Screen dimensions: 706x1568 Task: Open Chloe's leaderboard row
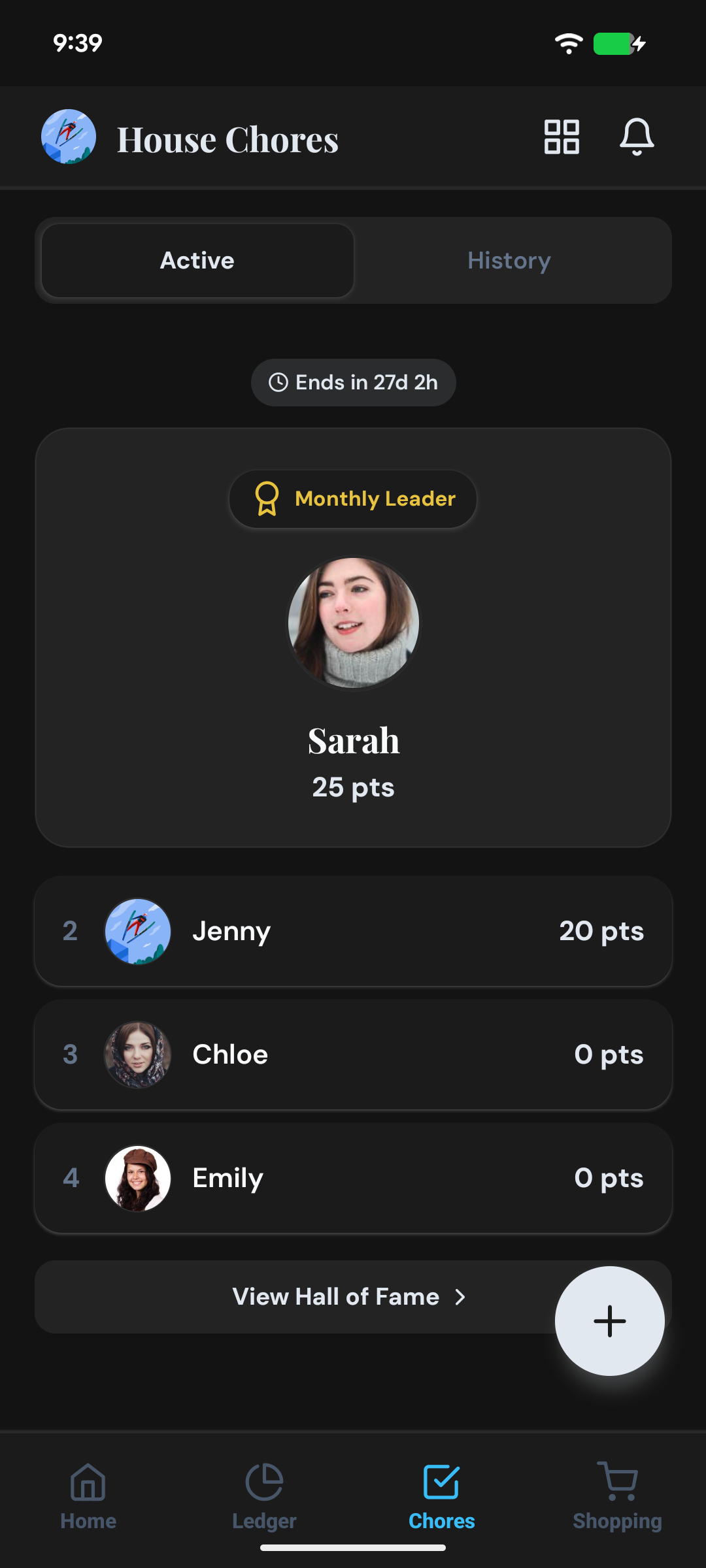353,1054
